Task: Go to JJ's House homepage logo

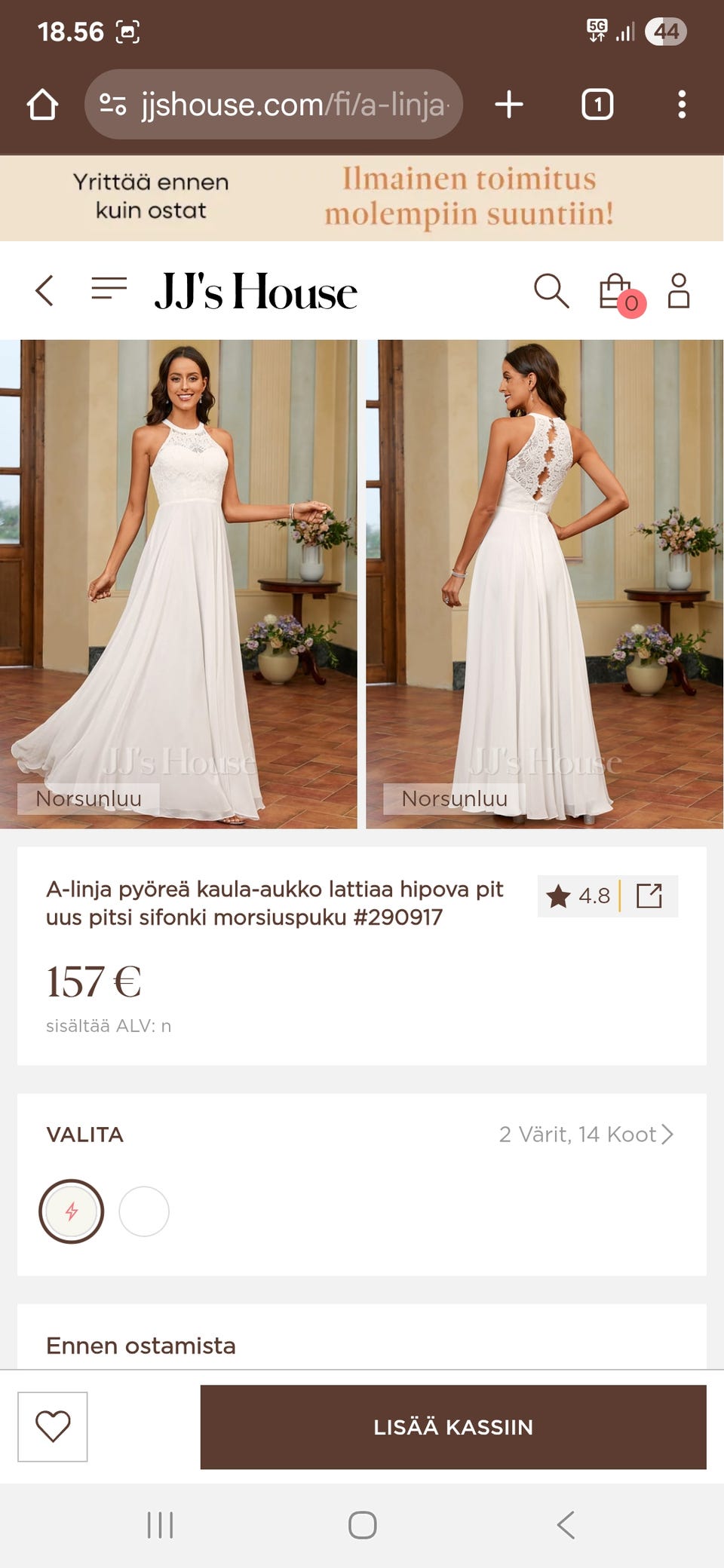Action: (256, 291)
